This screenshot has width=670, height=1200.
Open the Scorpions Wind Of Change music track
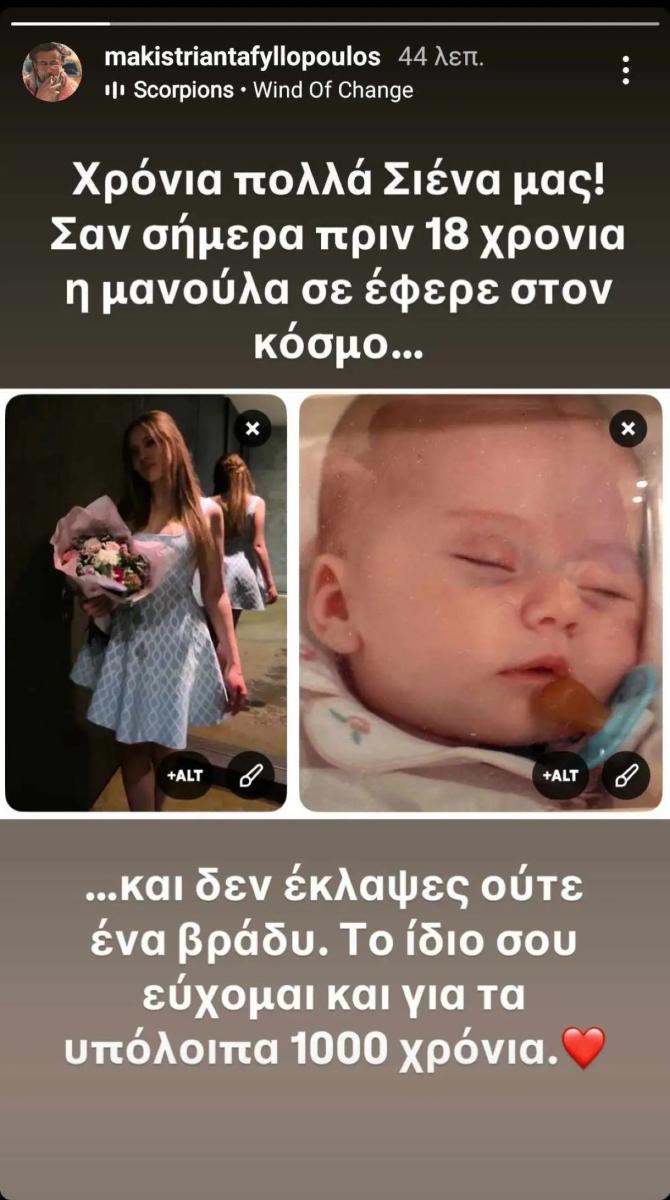[x=260, y=90]
